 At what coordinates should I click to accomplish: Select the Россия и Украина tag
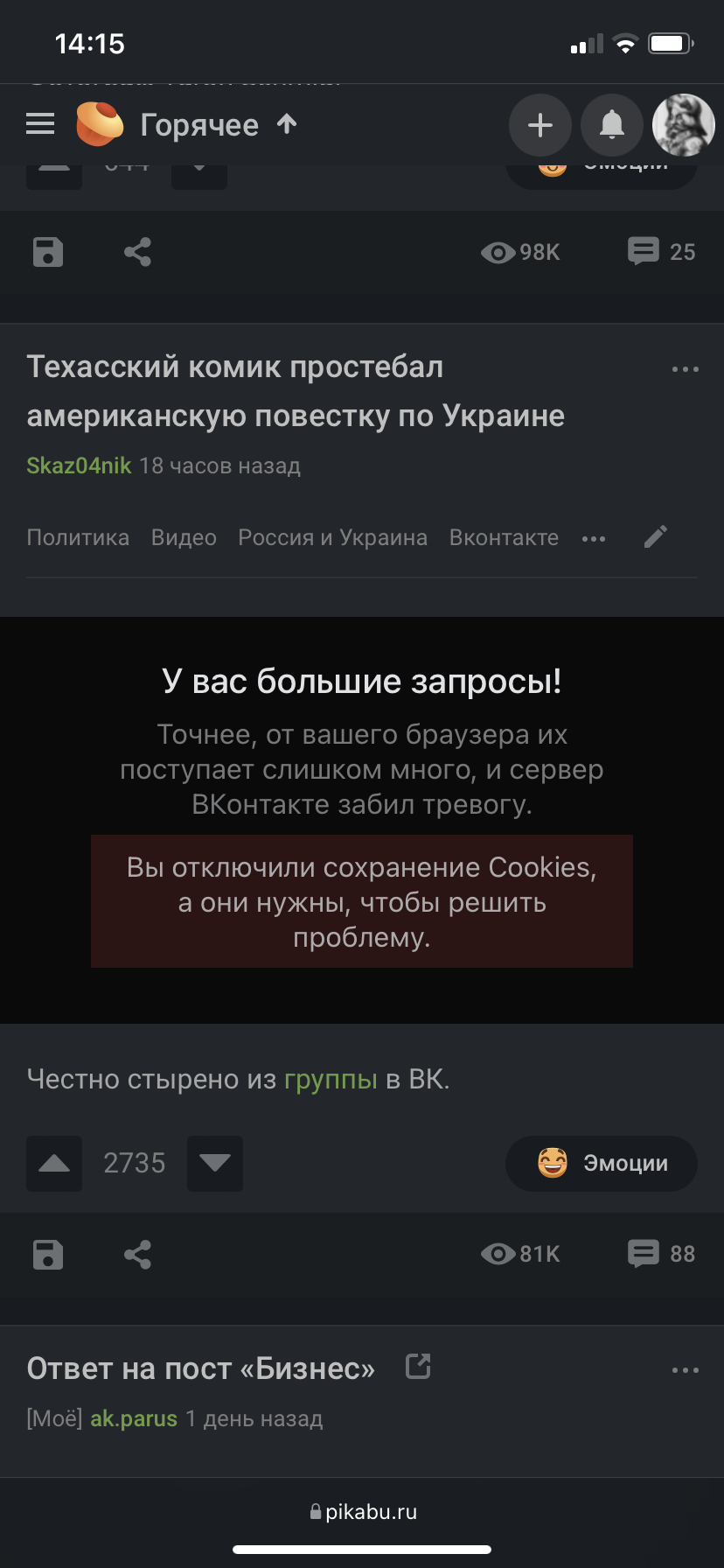(333, 537)
